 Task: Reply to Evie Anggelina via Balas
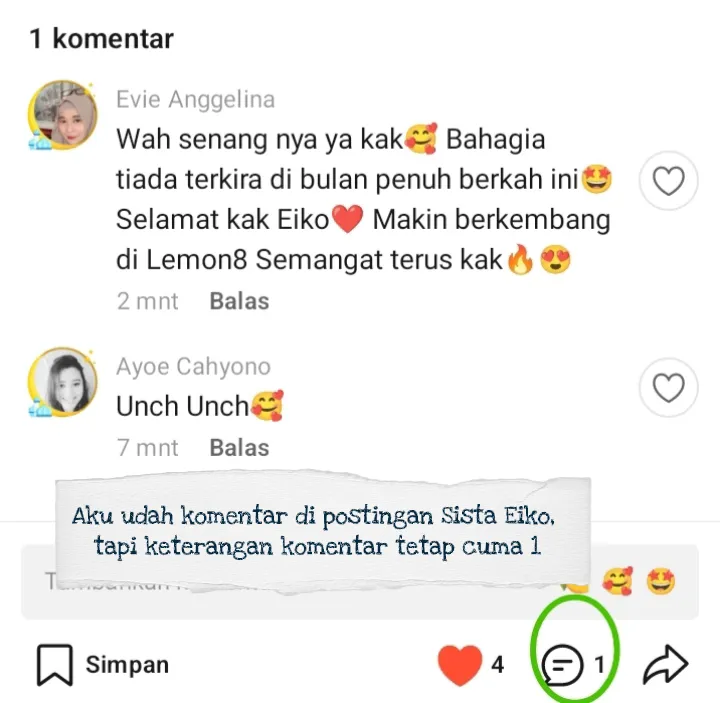point(239,301)
